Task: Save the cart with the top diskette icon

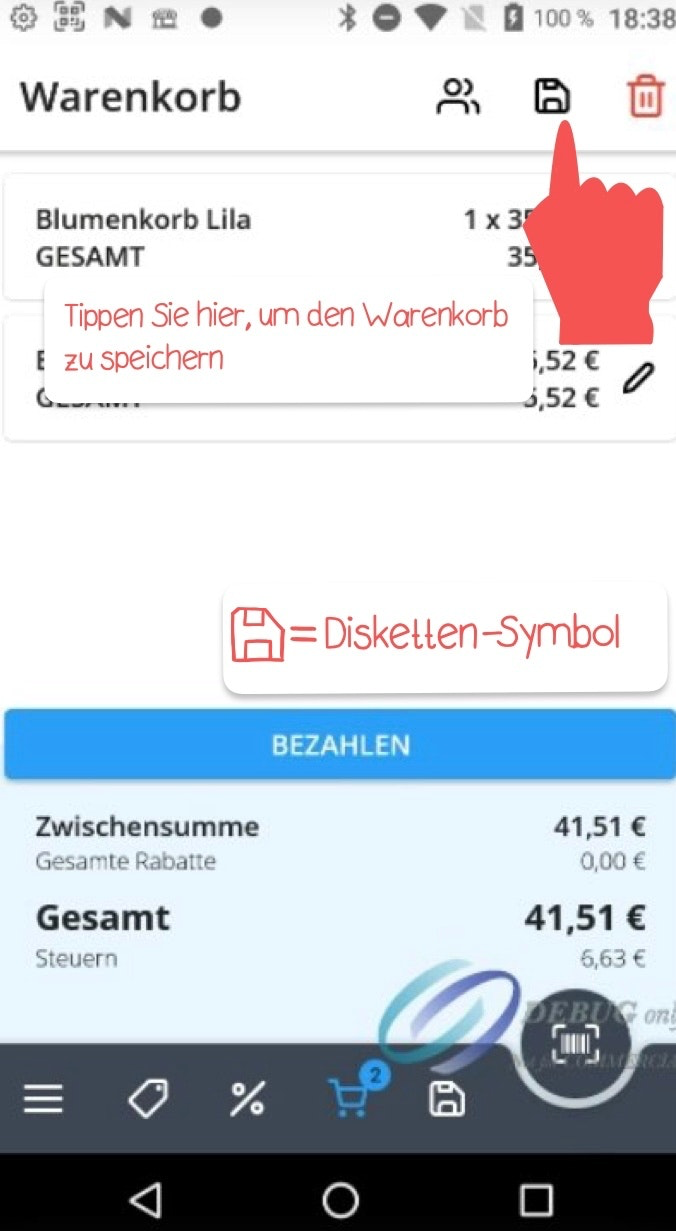Action: 552,97
